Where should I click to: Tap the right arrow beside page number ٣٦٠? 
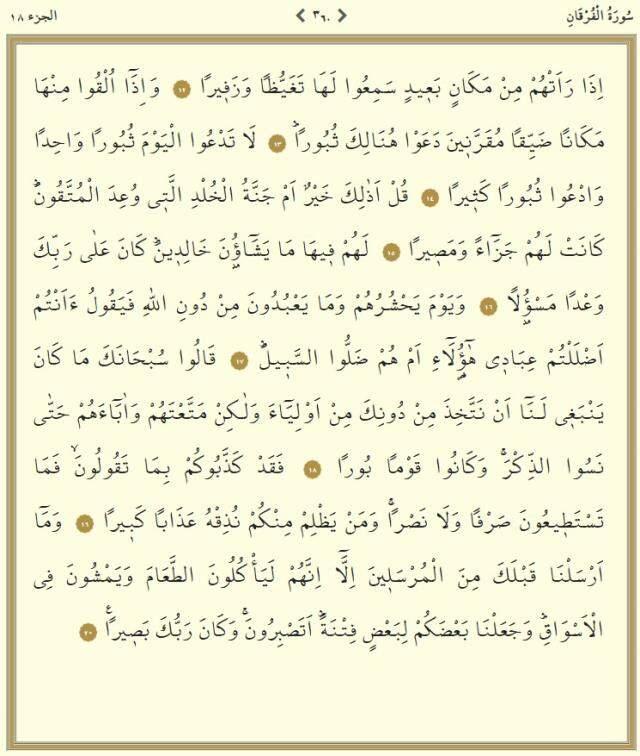pyautogui.click(x=341, y=16)
